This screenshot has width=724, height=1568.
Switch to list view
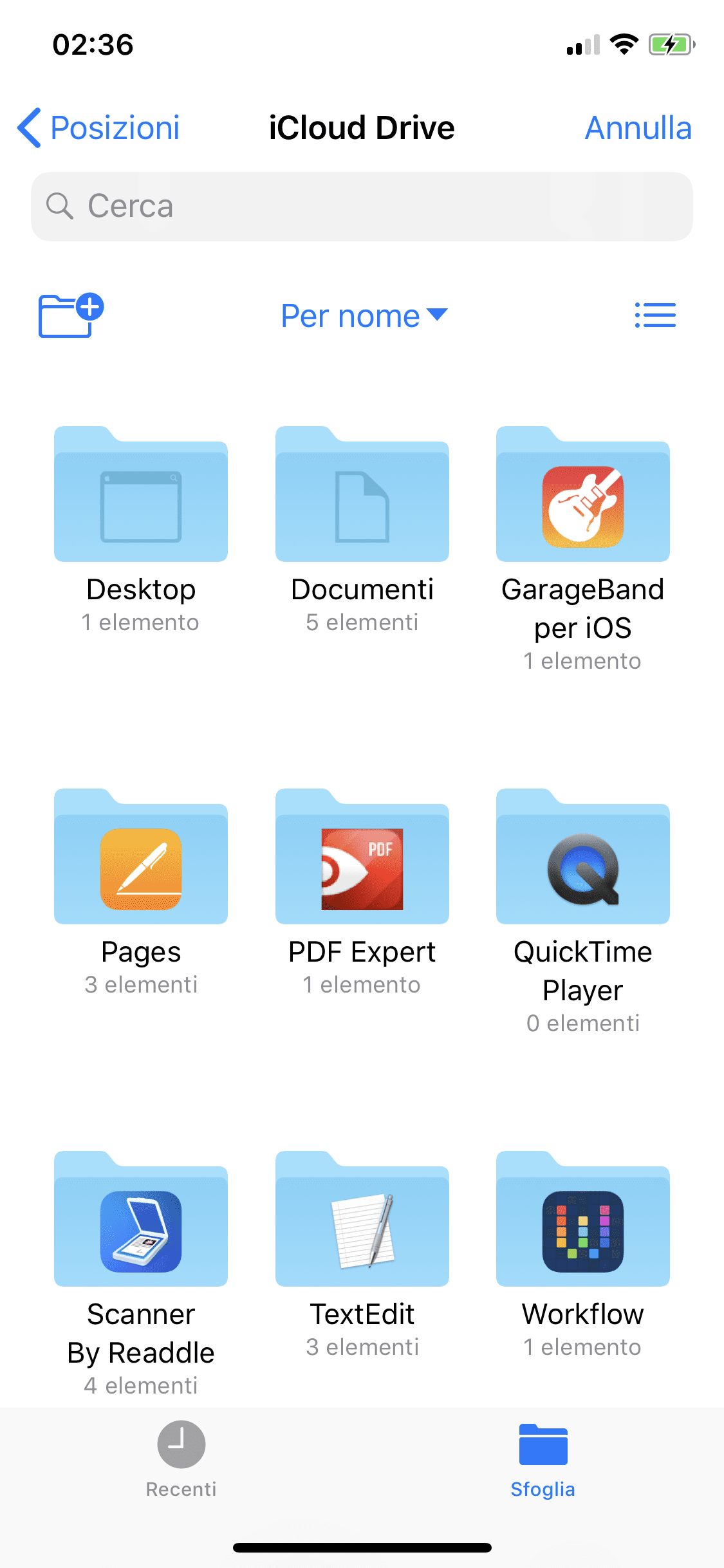[x=655, y=315]
